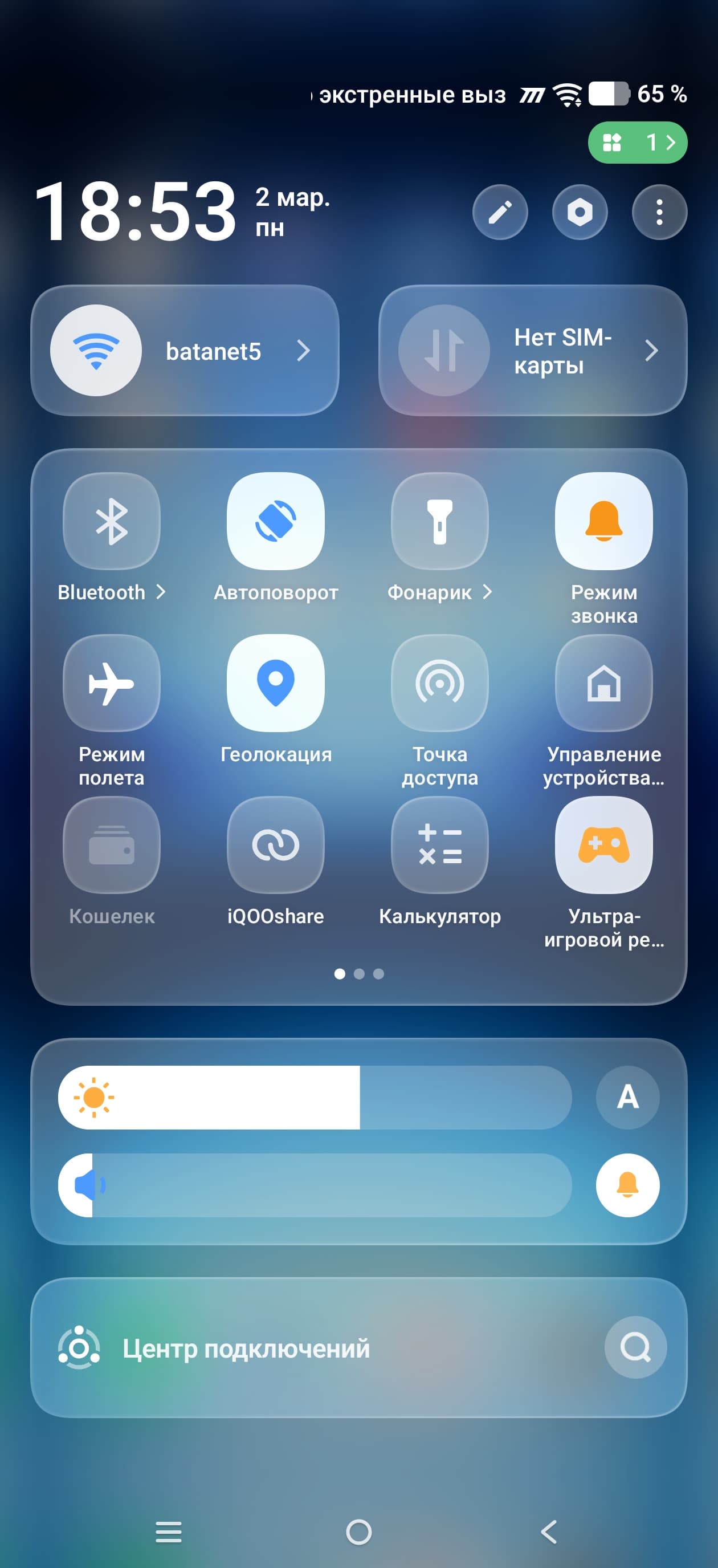
Task: Launch iQOOshare tile
Action: [276, 845]
